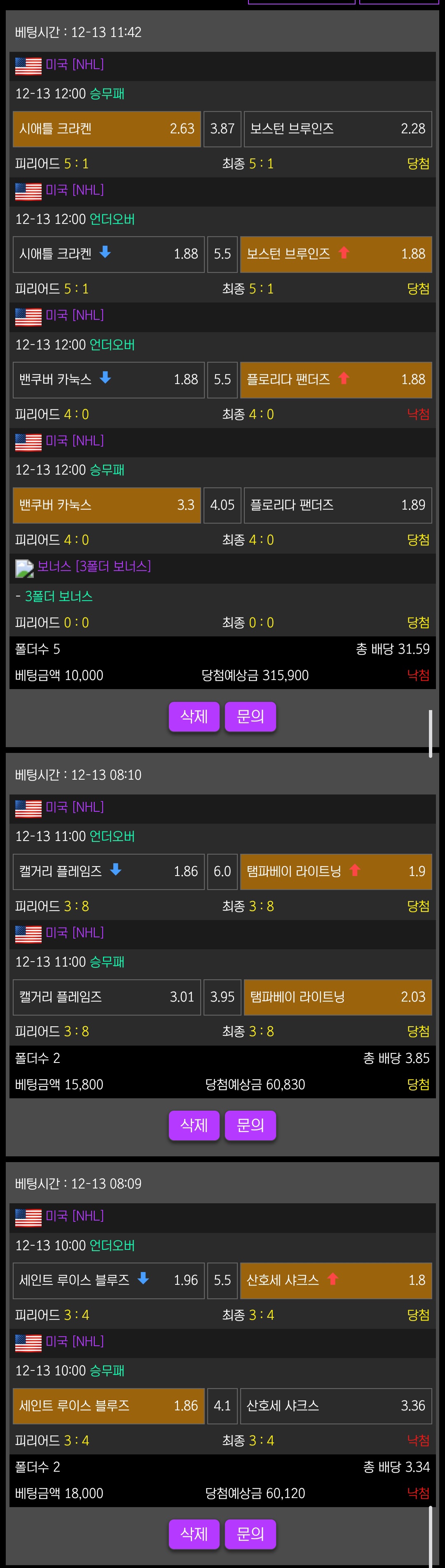Screen dimensions: 445x1568
Task: Tap 문의 for the 12-13 08:10 bet
Action: pos(251,1125)
